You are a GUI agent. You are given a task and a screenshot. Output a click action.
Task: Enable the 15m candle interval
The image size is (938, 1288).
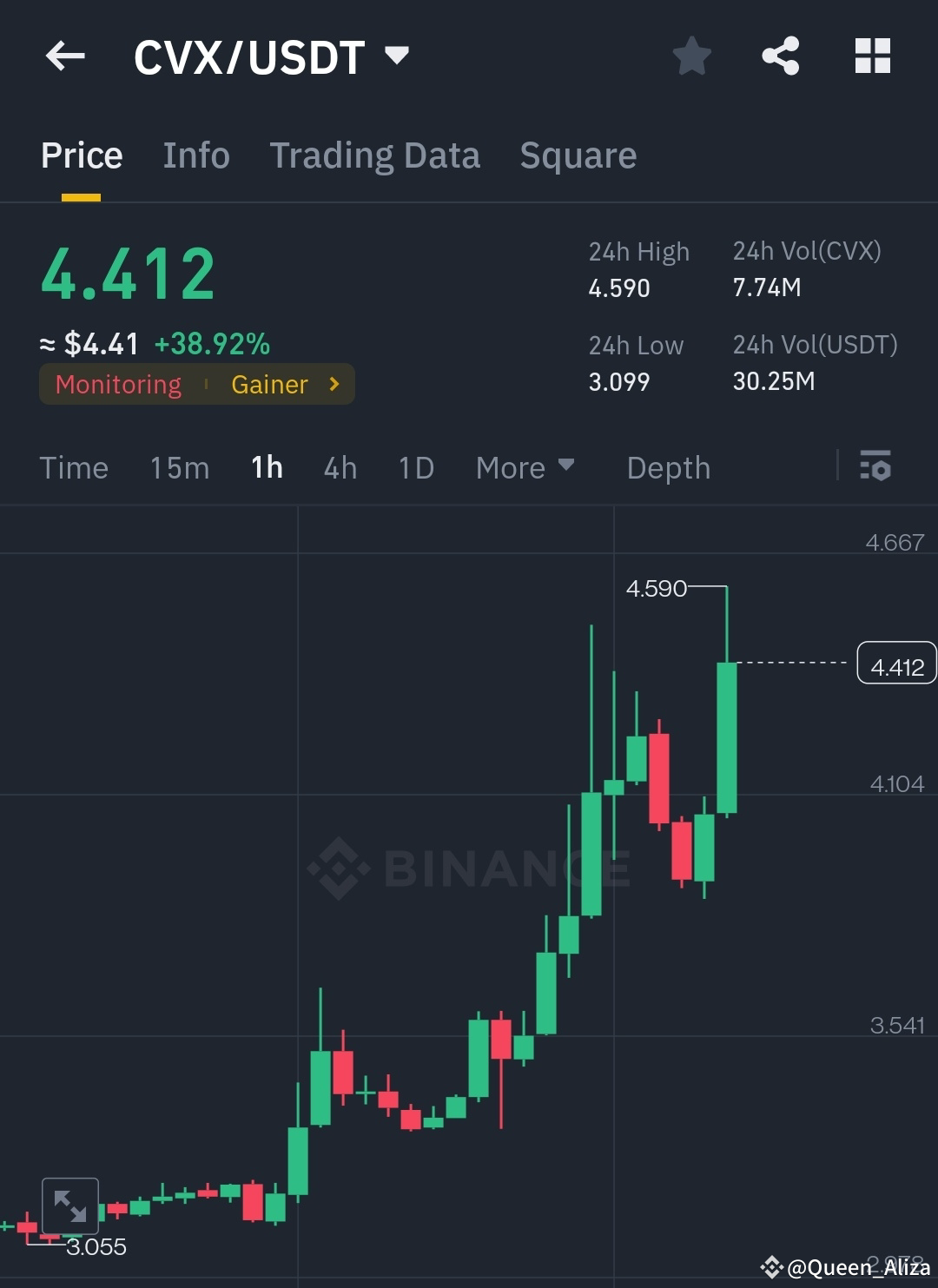coord(178,467)
